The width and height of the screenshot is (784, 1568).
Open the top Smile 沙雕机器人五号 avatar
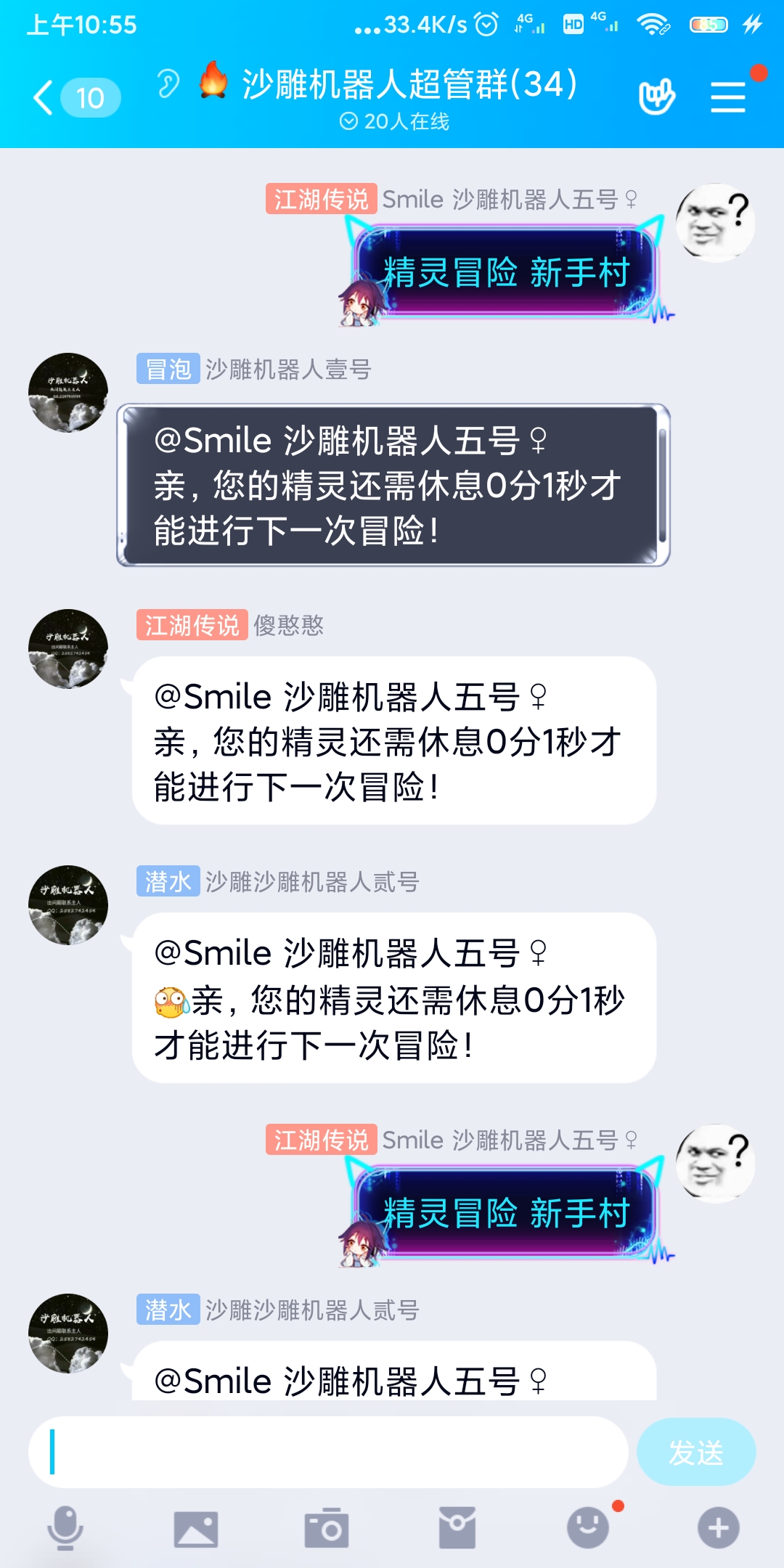click(x=715, y=223)
